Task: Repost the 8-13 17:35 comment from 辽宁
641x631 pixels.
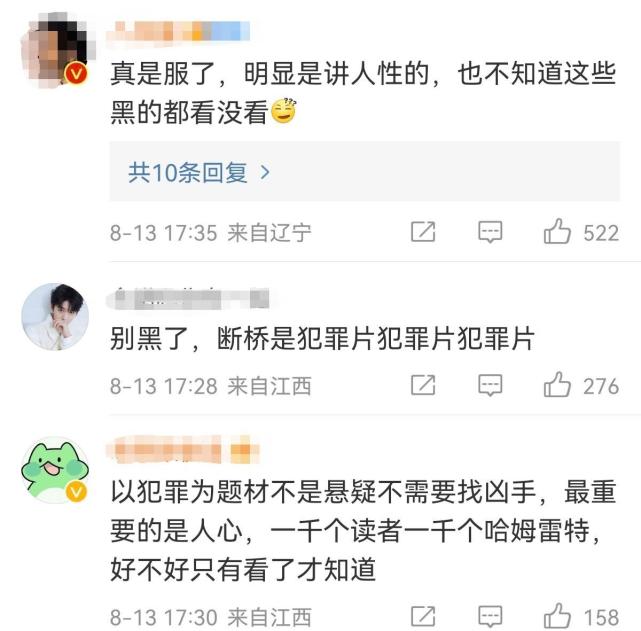Action: [423, 233]
